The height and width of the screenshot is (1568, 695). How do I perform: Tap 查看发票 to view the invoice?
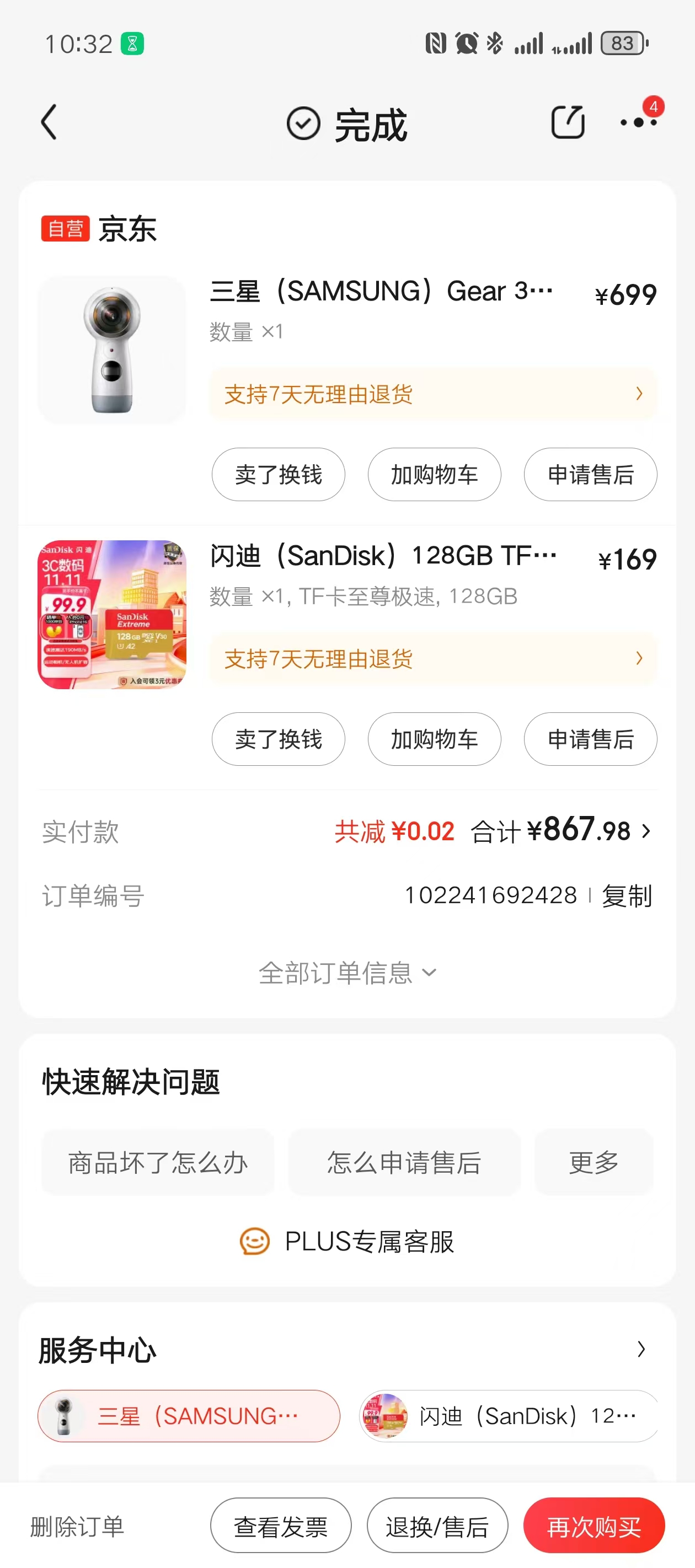[281, 1526]
